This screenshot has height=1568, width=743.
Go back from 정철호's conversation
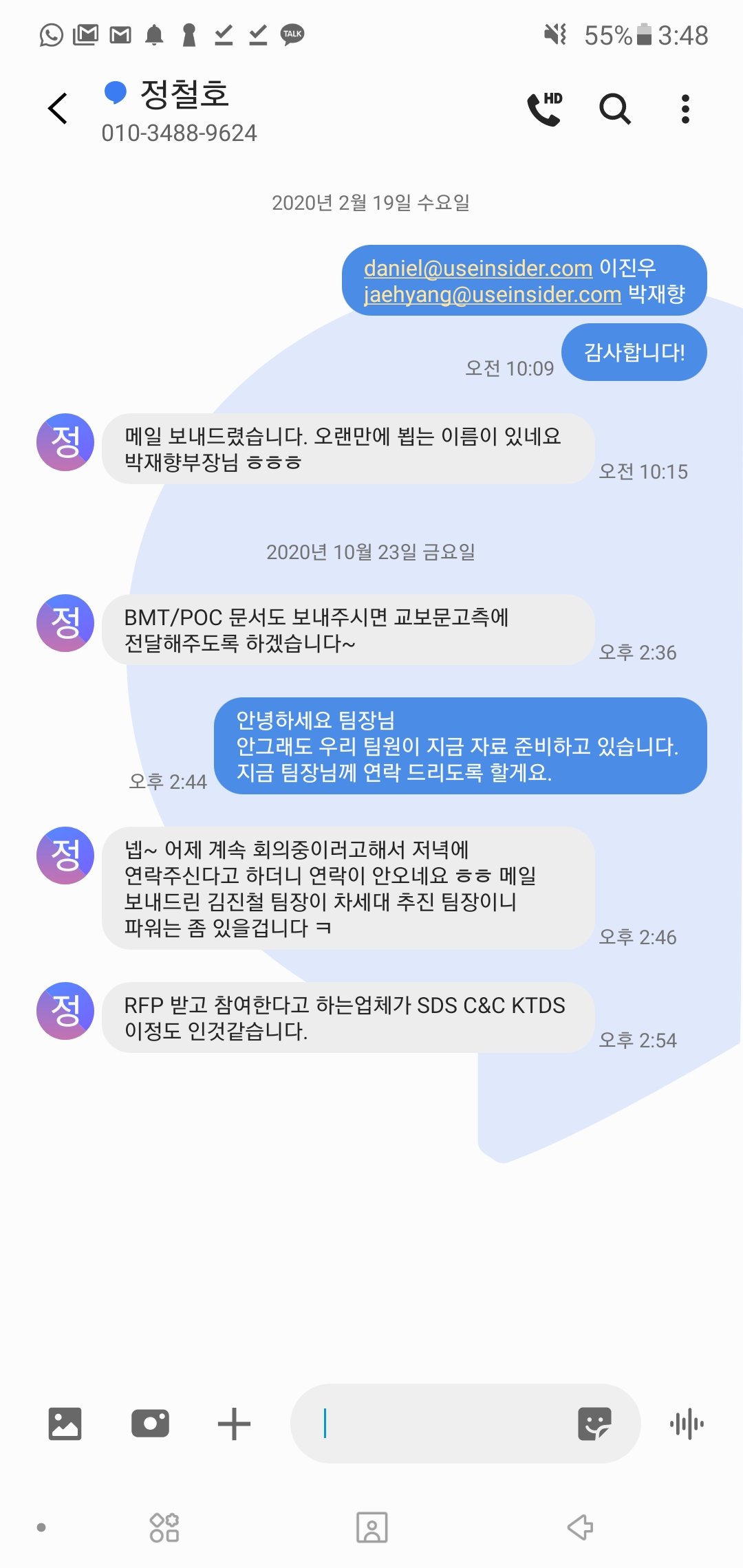[x=58, y=109]
